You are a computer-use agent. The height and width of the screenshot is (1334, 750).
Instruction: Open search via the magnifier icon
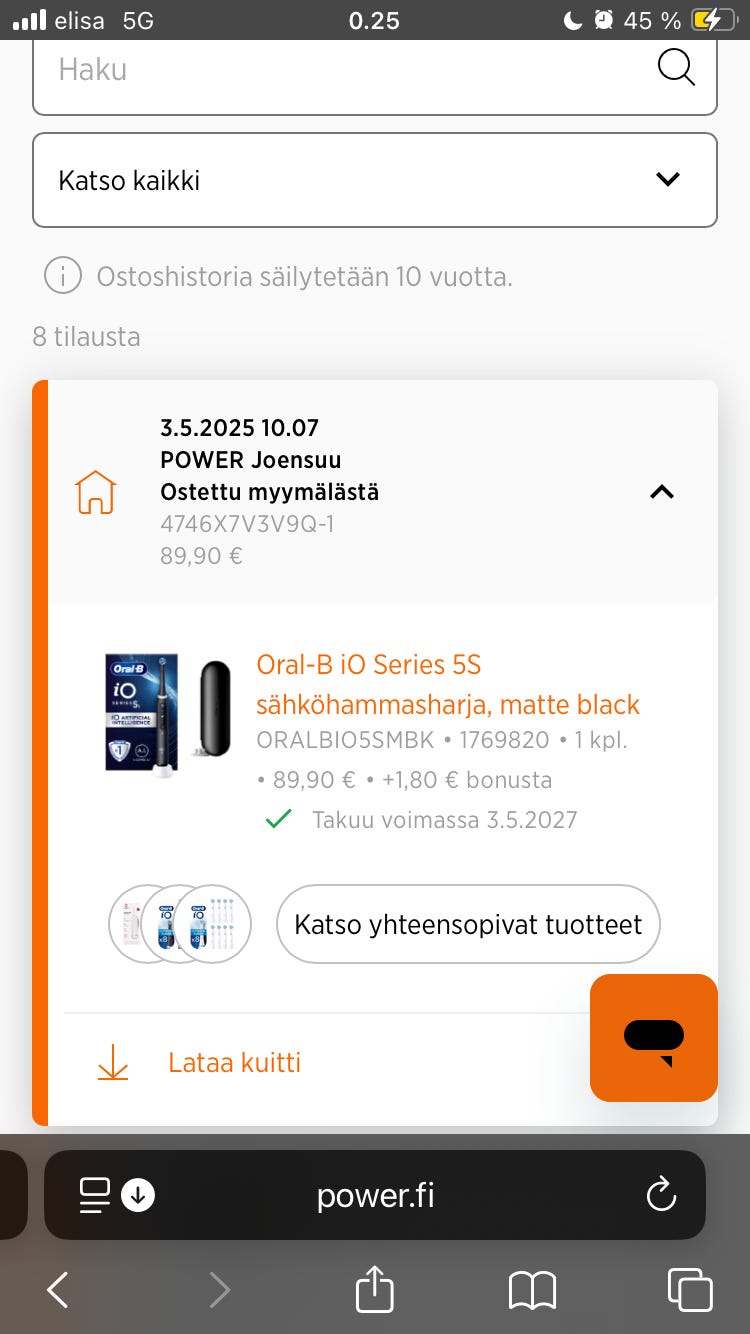(x=676, y=68)
